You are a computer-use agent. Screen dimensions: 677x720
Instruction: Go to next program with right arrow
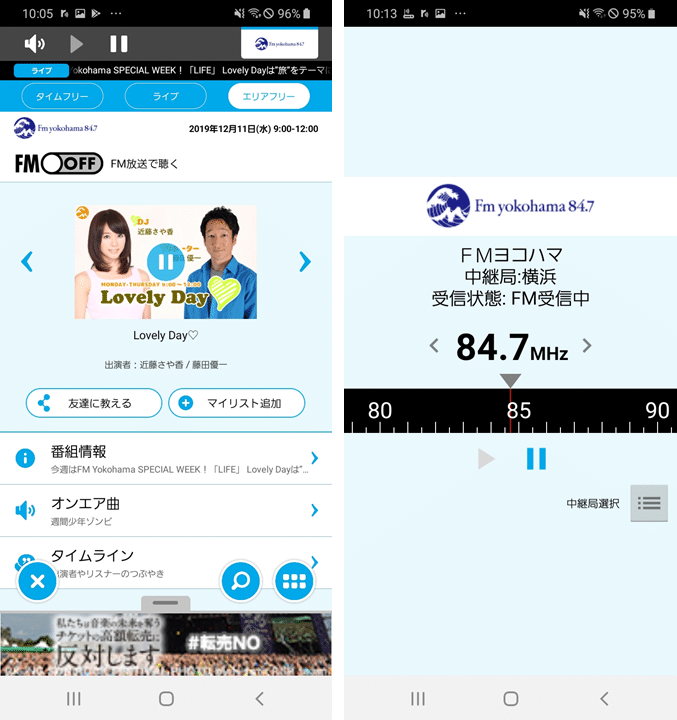click(305, 262)
